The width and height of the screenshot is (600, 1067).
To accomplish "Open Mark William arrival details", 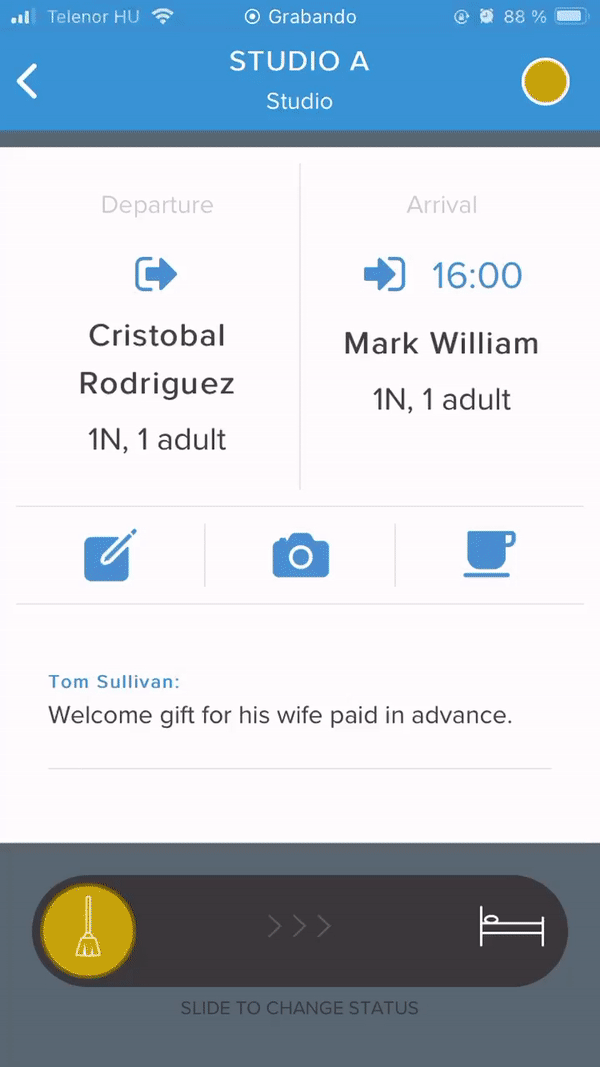I will click(x=441, y=344).
